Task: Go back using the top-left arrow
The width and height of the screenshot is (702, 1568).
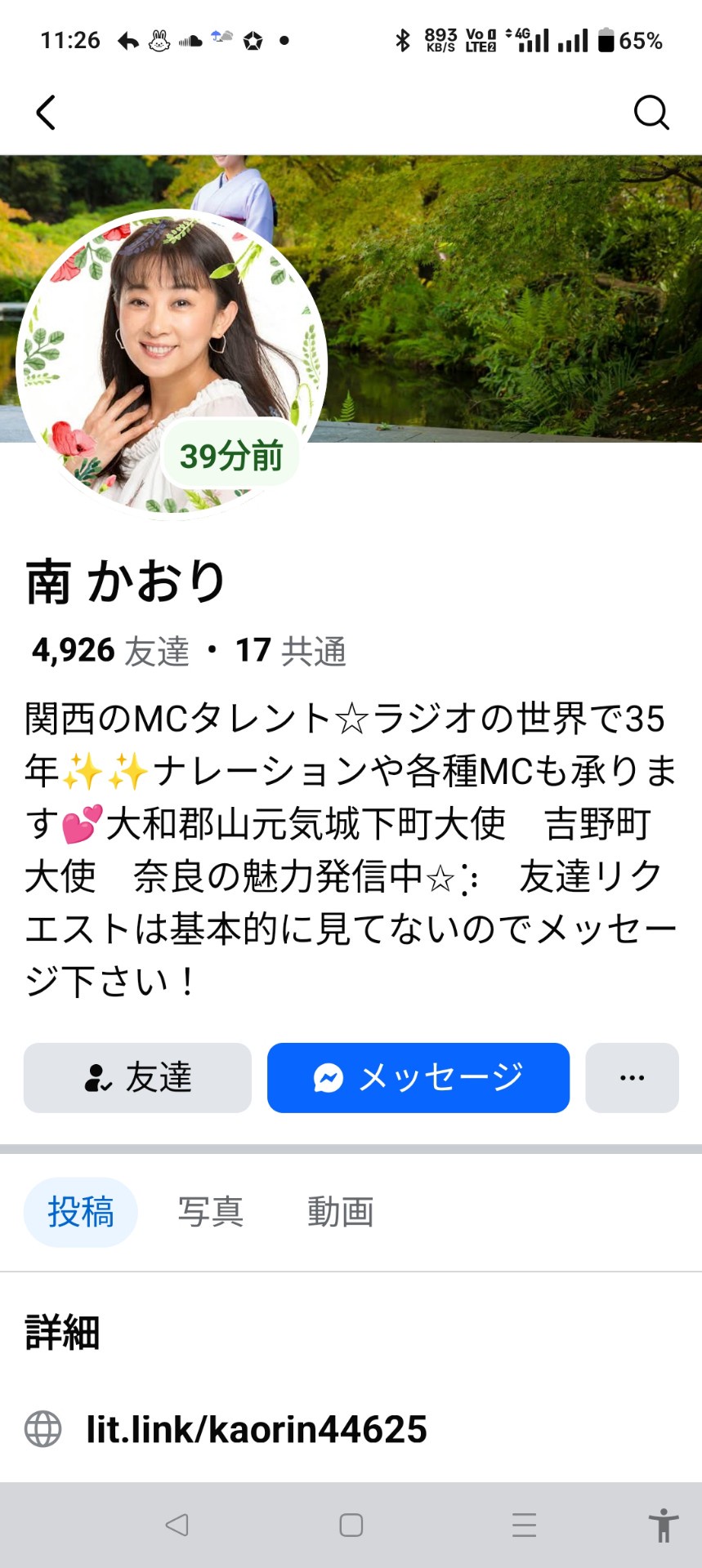Action: 47,113
